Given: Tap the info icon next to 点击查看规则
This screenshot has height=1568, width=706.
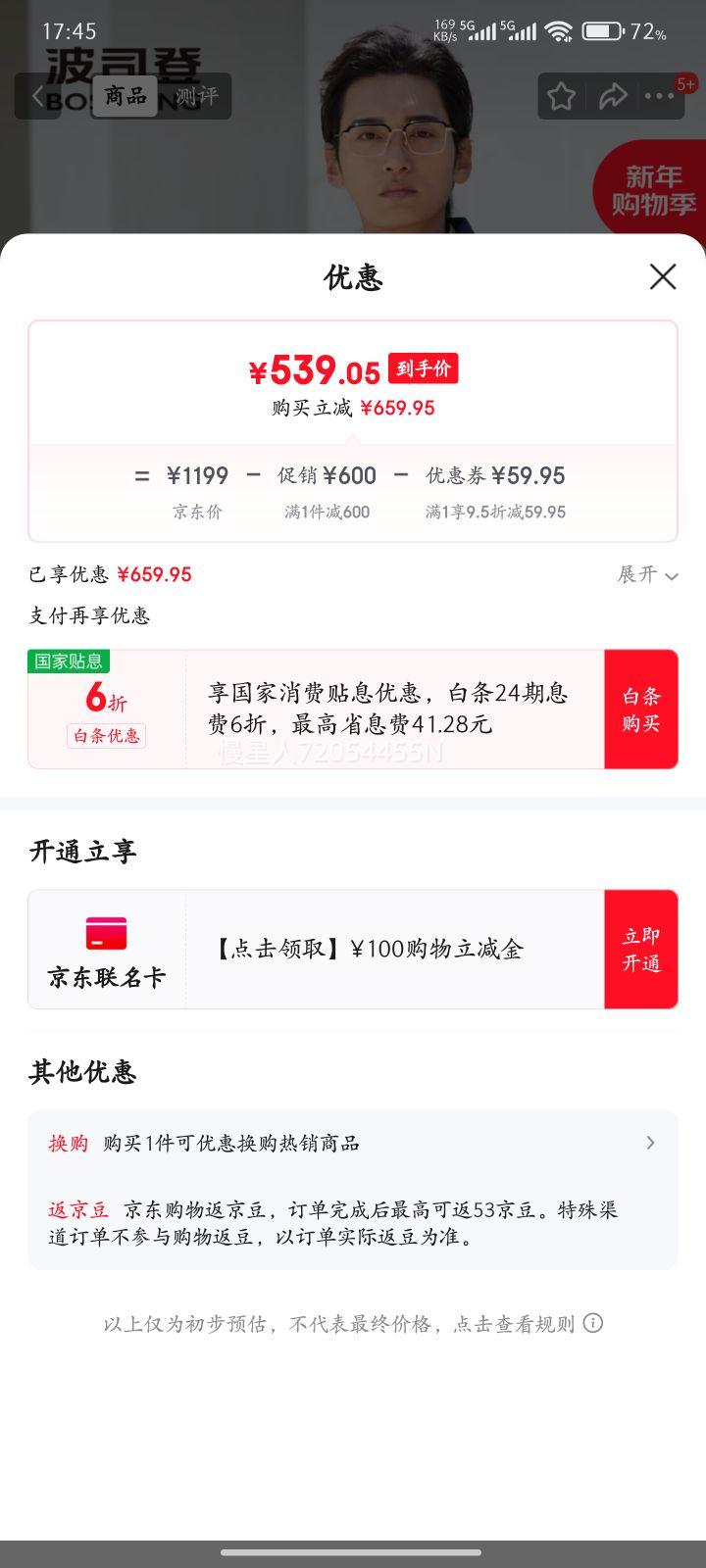Looking at the screenshot, I should pyautogui.click(x=592, y=1322).
